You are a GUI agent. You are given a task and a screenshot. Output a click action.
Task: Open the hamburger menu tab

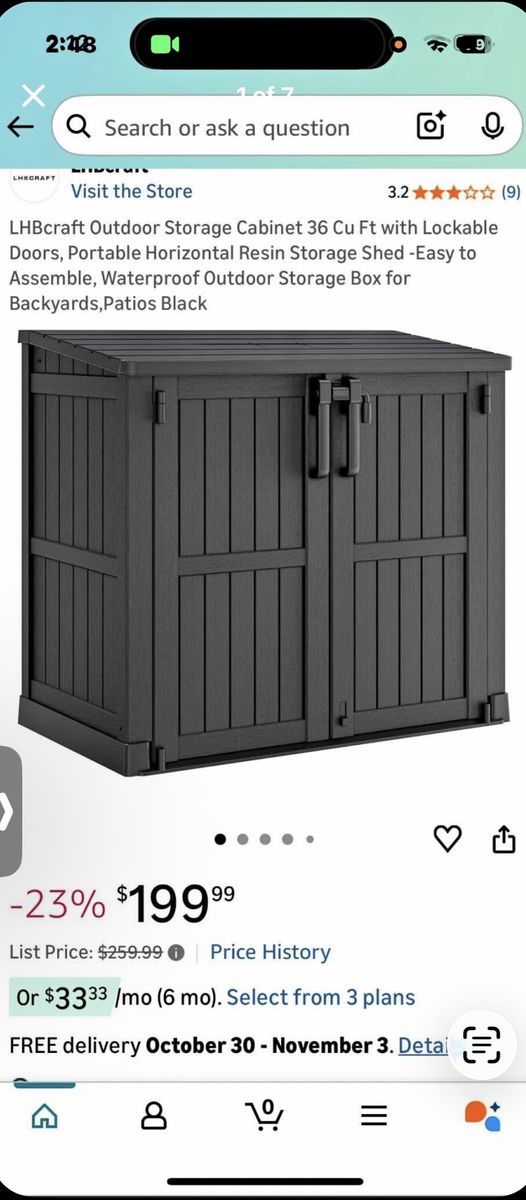pyautogui.click(x=374, y=1115)
